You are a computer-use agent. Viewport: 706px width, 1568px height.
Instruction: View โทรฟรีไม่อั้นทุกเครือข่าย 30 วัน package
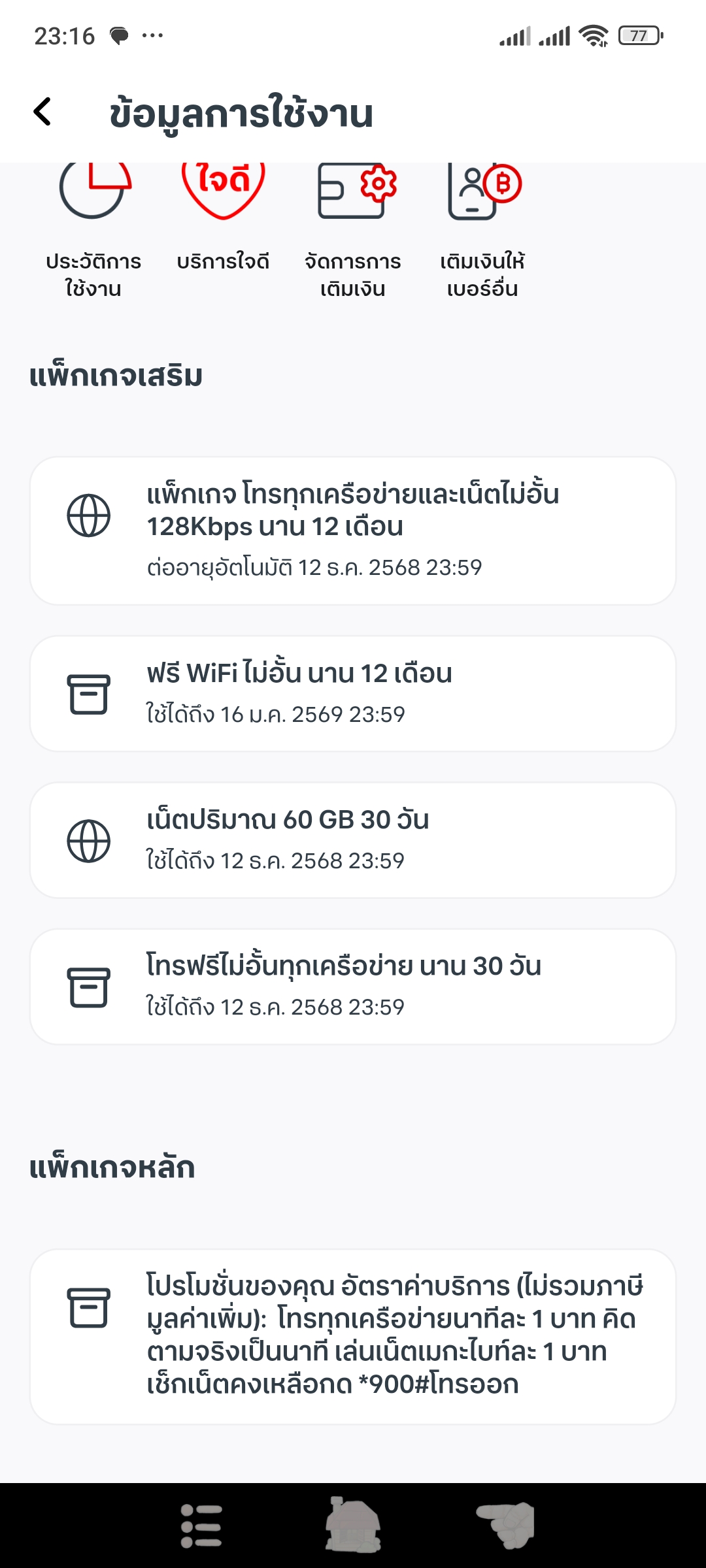tap(353, 987)
